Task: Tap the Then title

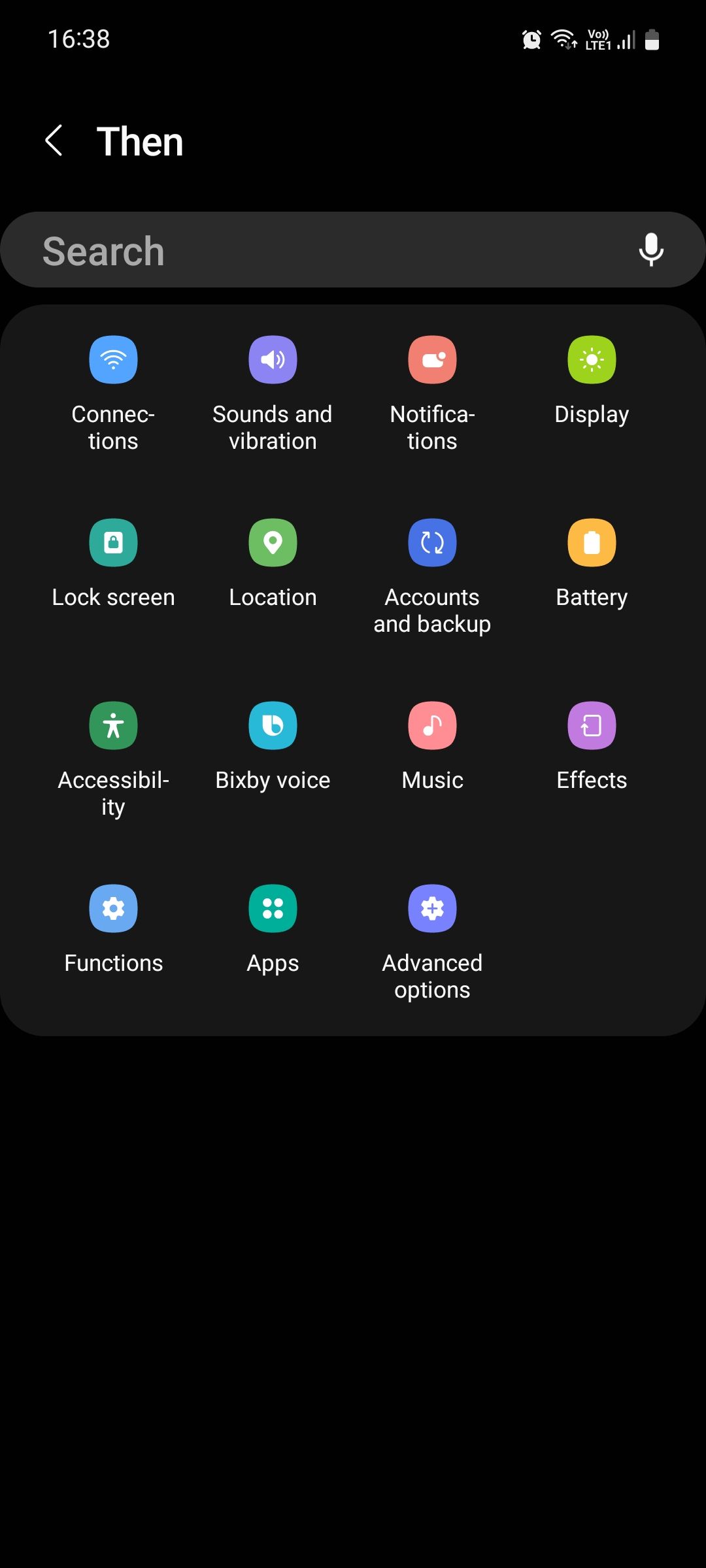Action: coord(141,141)
